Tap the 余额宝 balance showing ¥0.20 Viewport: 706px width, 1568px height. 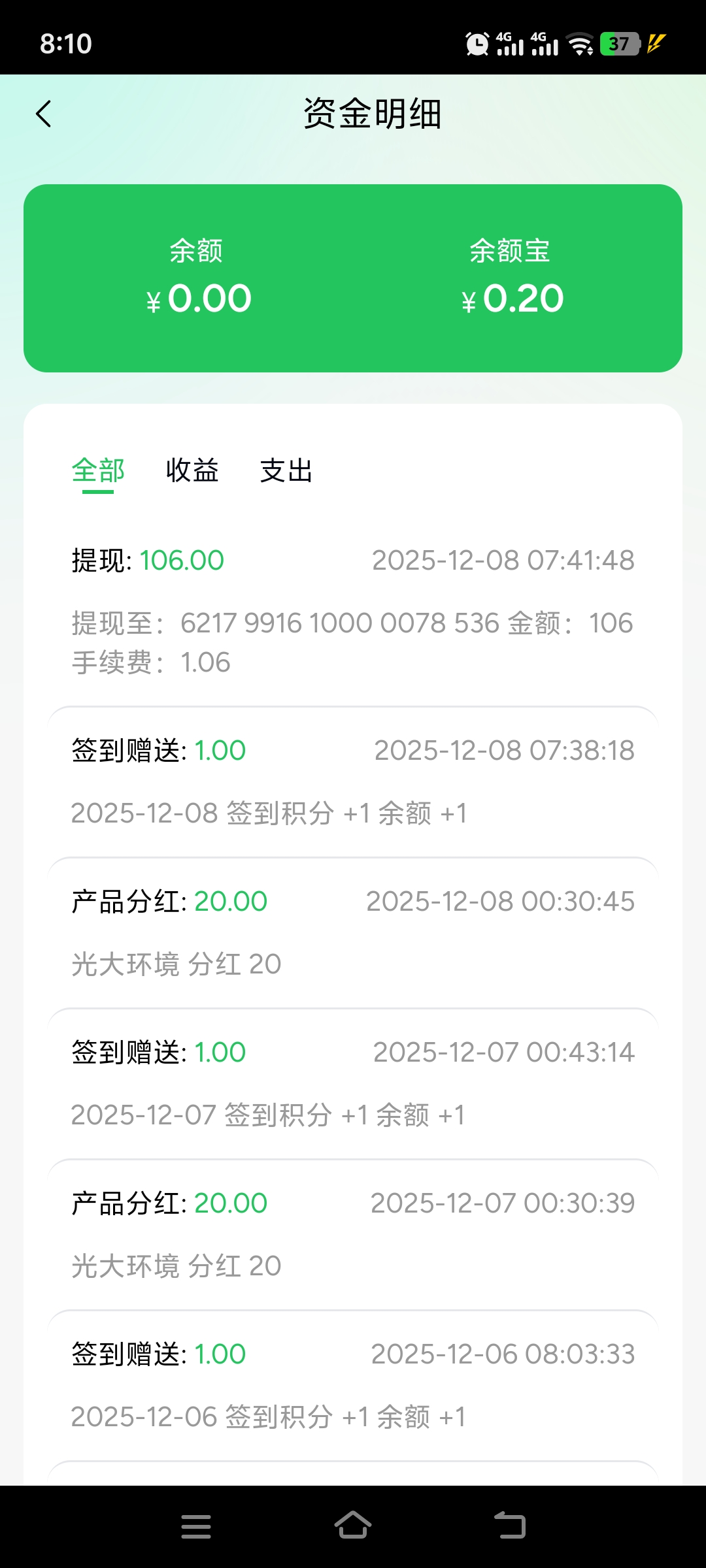tap(512, 298)
